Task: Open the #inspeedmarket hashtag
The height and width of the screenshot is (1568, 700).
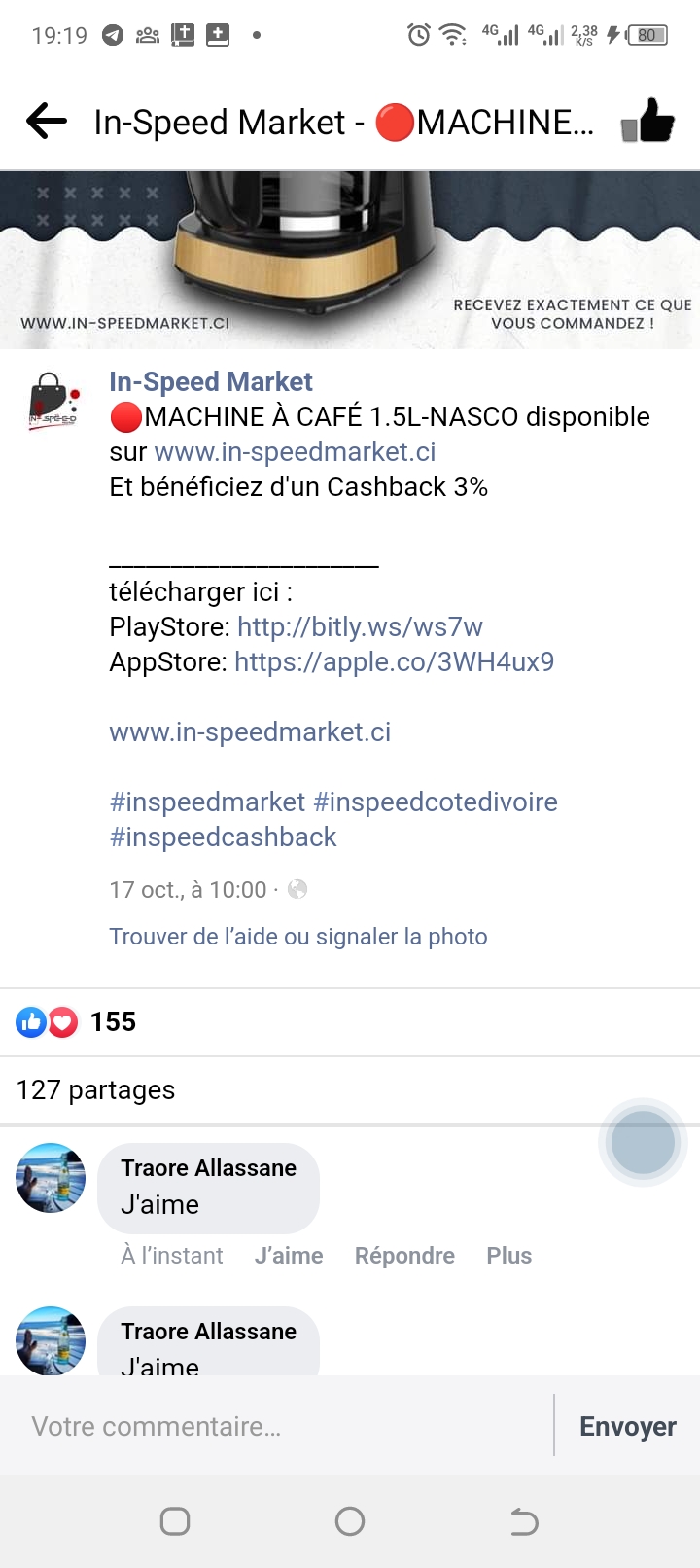Action: pyautogui.click(x=207, y=802)
